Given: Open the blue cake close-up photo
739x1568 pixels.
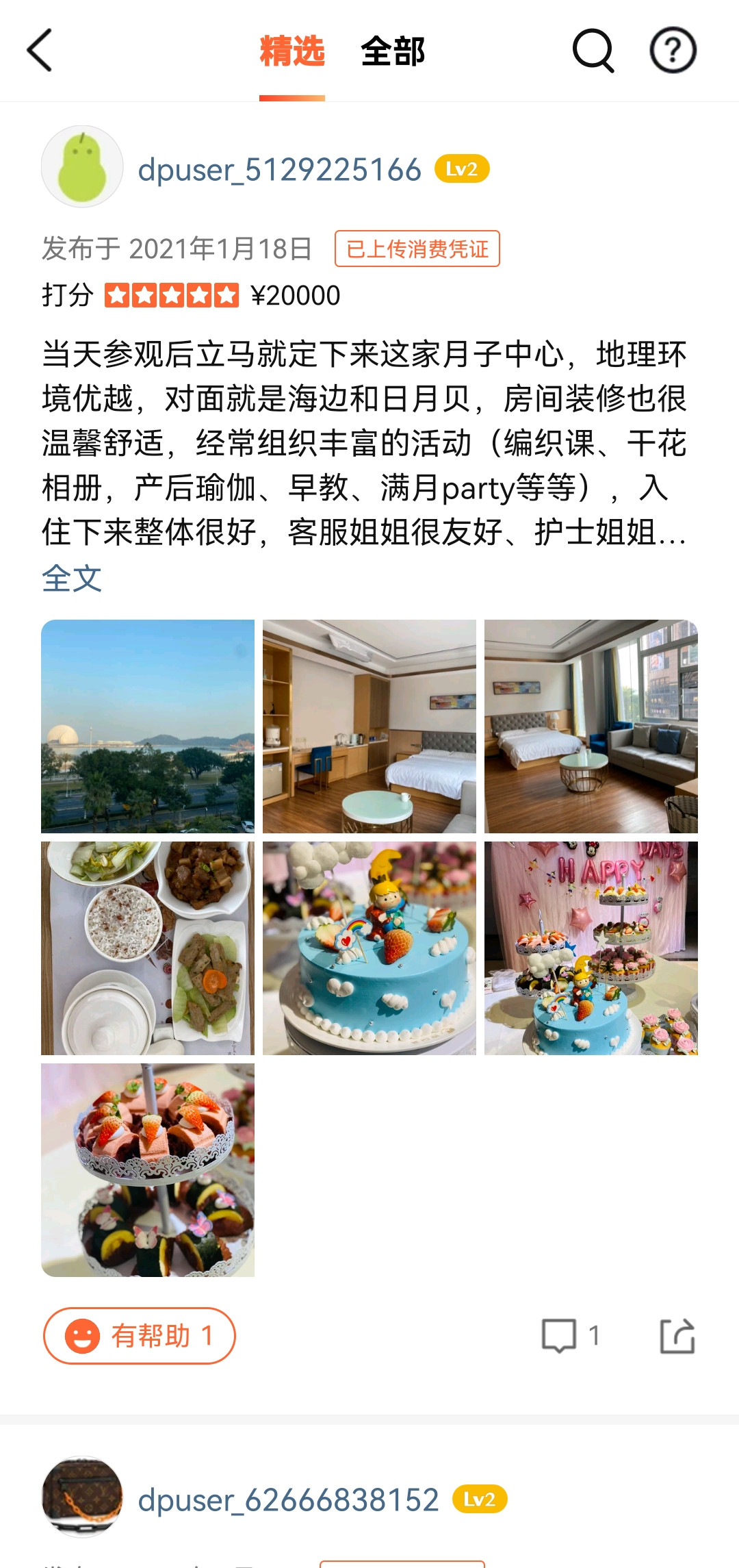Looking at the screenshot, I should click(x=369, y=948).
